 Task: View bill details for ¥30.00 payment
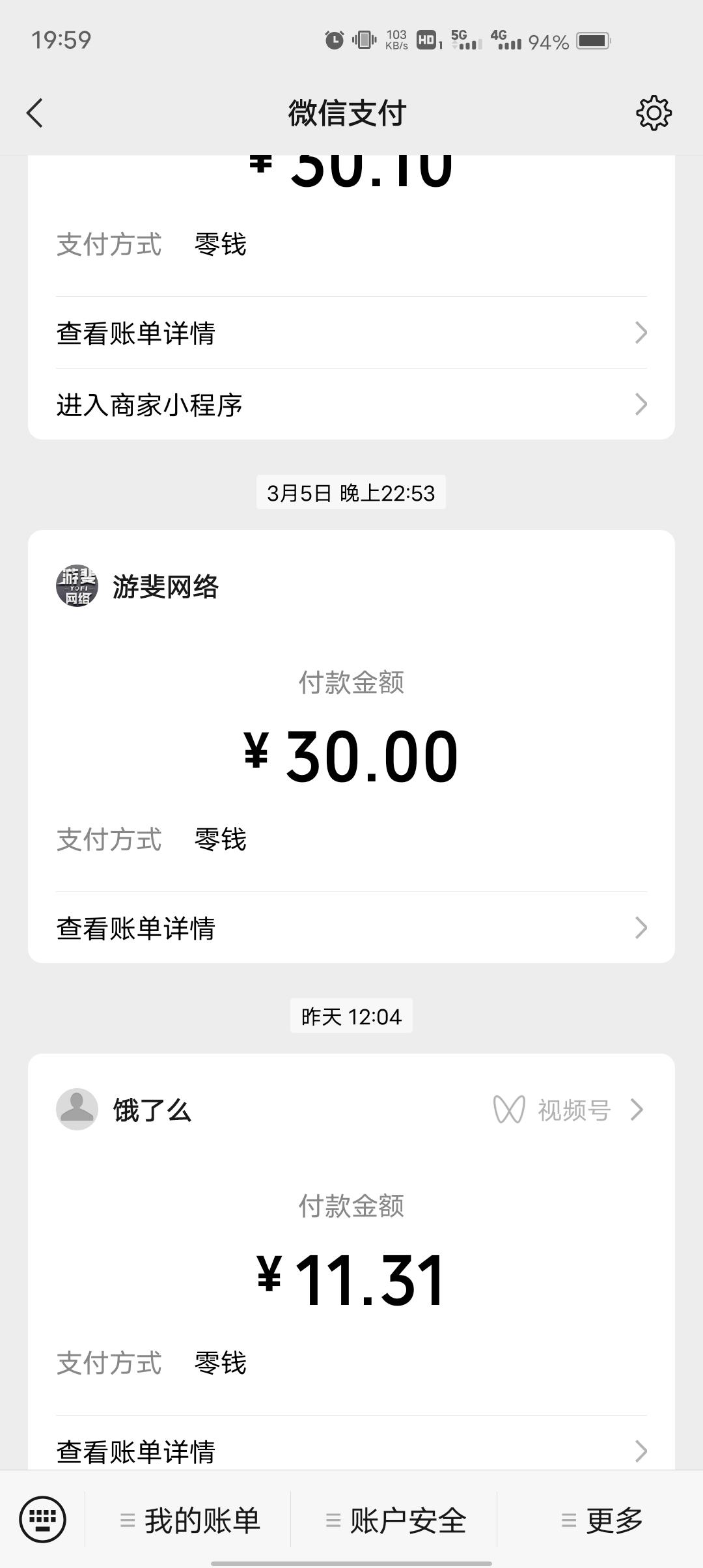click(x=351, y=928)
